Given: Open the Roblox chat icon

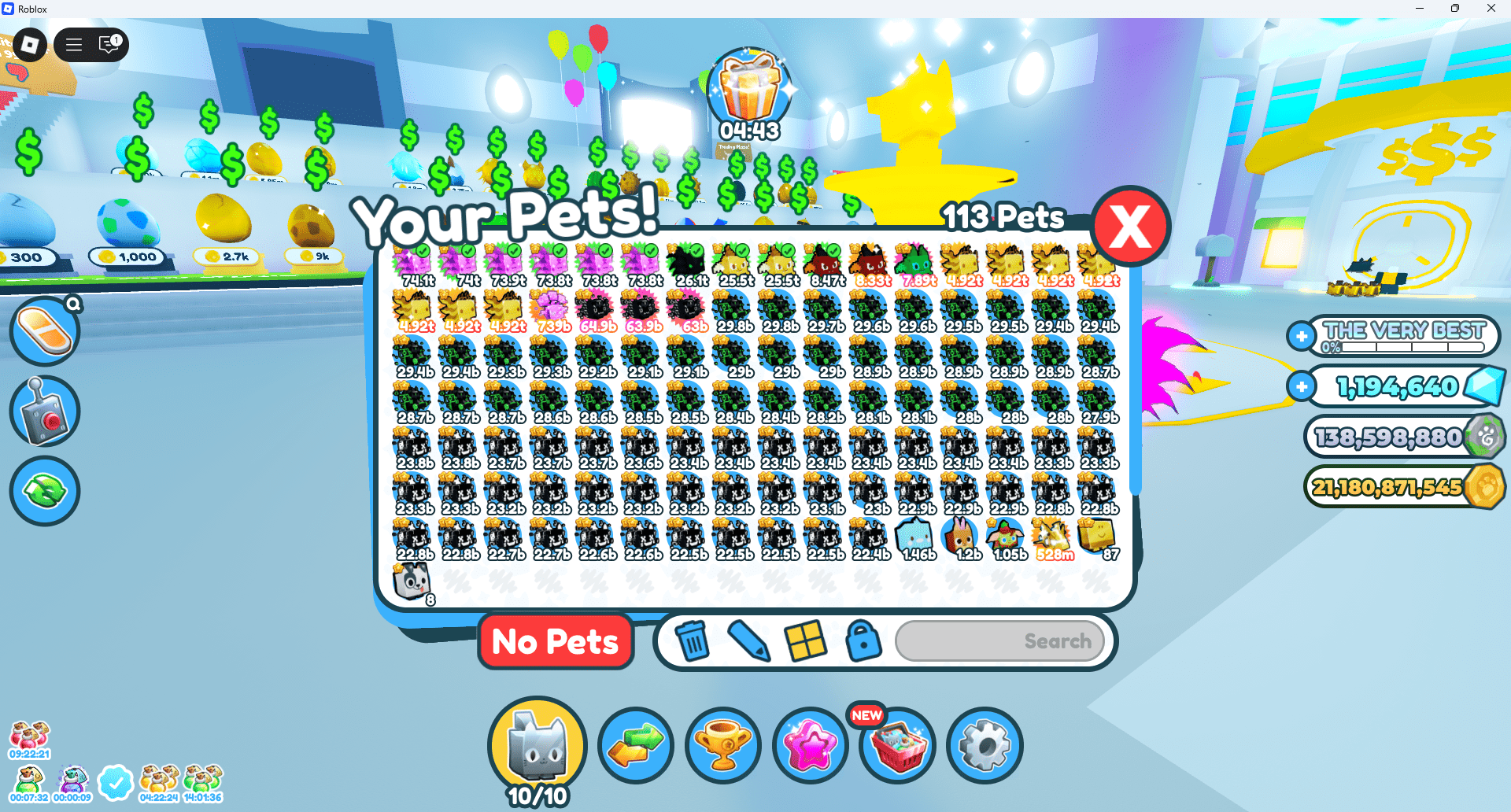Looking at the screenshot, I should tap(109, 45).
